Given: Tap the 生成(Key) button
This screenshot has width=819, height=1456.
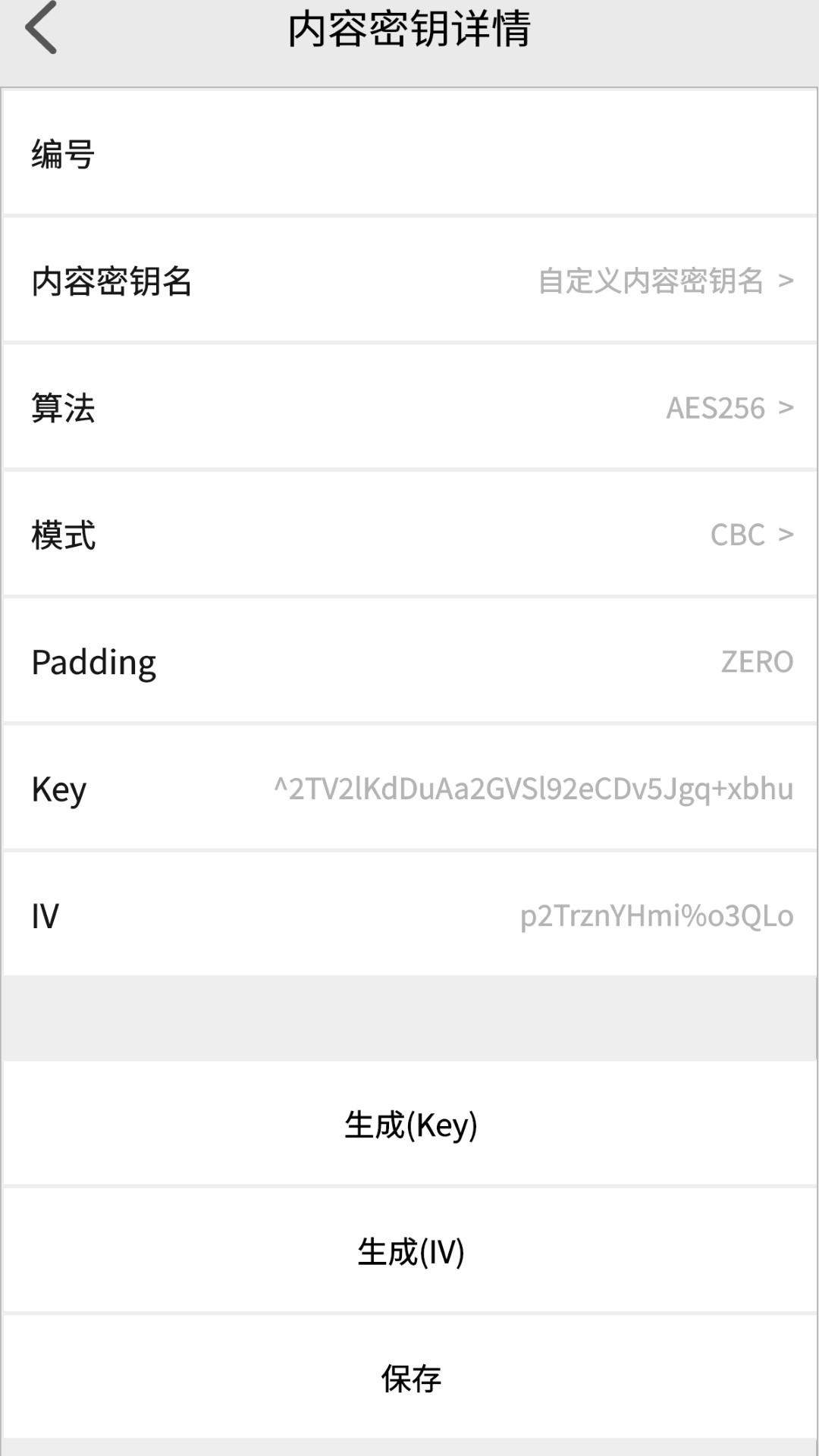Looking at the screenshot, I should pyautogui.click(x=409, y=1125).
